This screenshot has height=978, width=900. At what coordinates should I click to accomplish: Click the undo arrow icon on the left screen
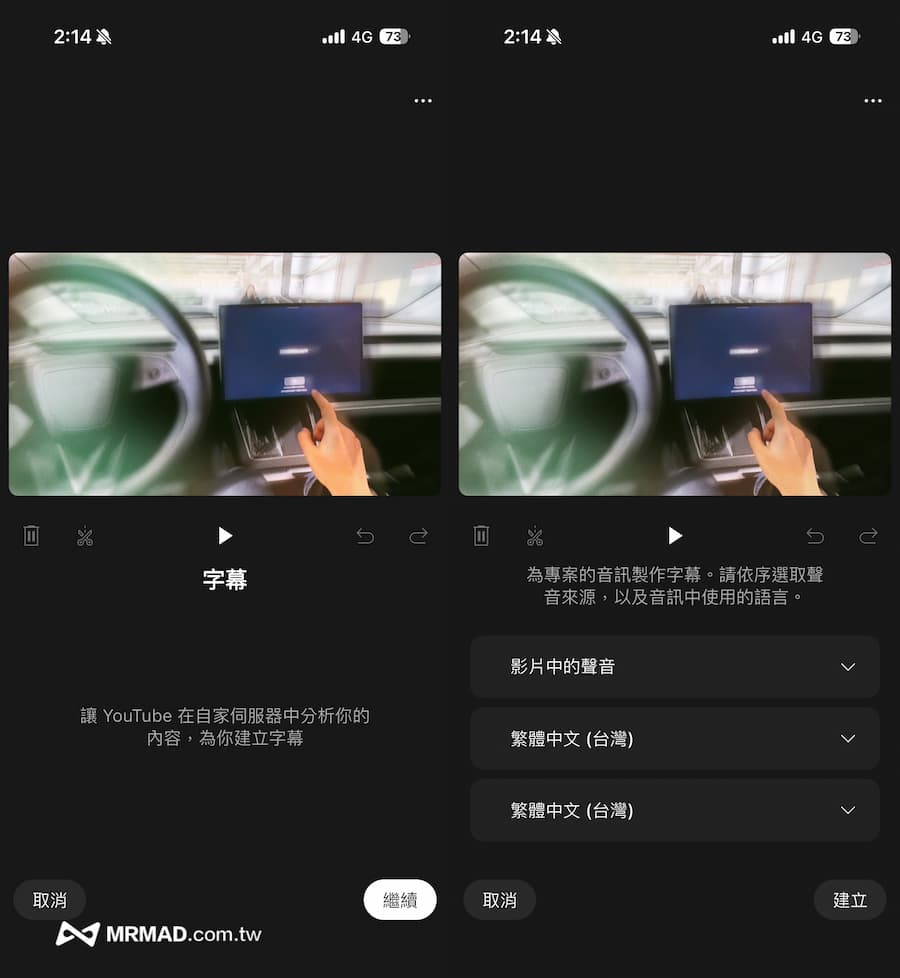click(x=365, y=536)
